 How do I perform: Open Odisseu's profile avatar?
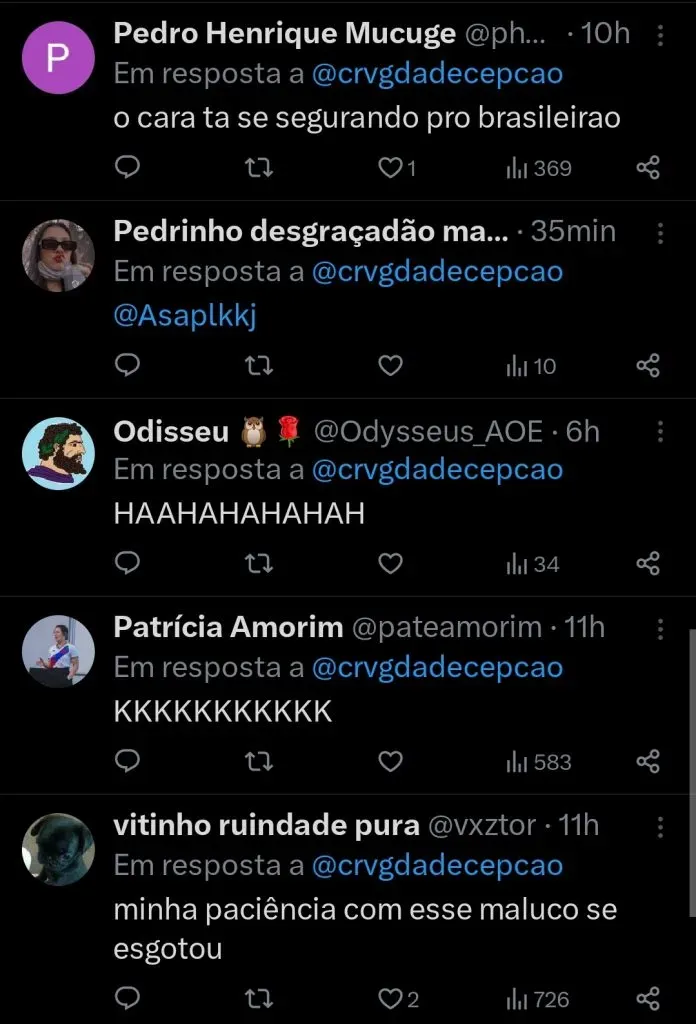point(58,454)
